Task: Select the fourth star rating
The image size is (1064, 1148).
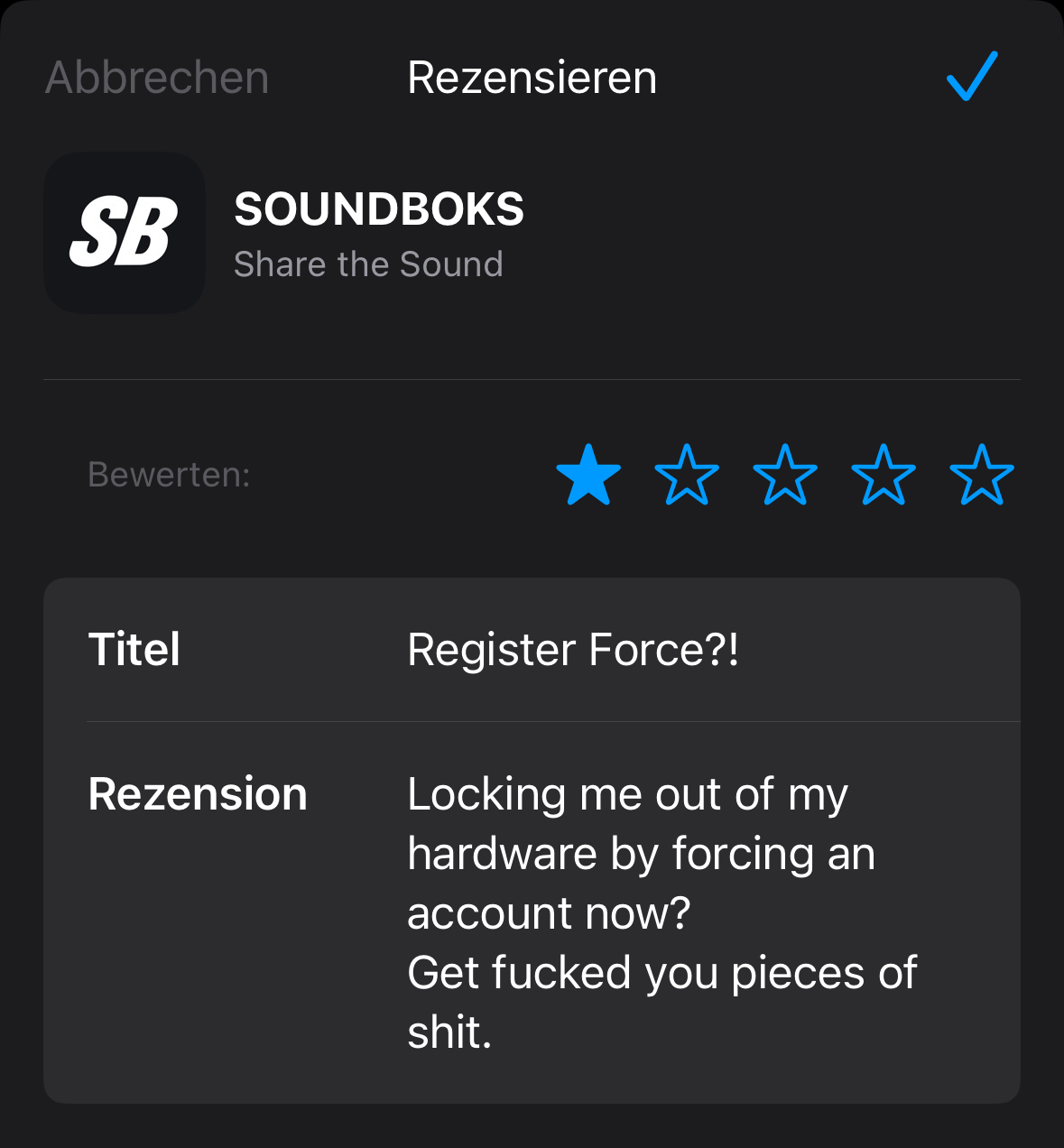Action: click(884, 475)
